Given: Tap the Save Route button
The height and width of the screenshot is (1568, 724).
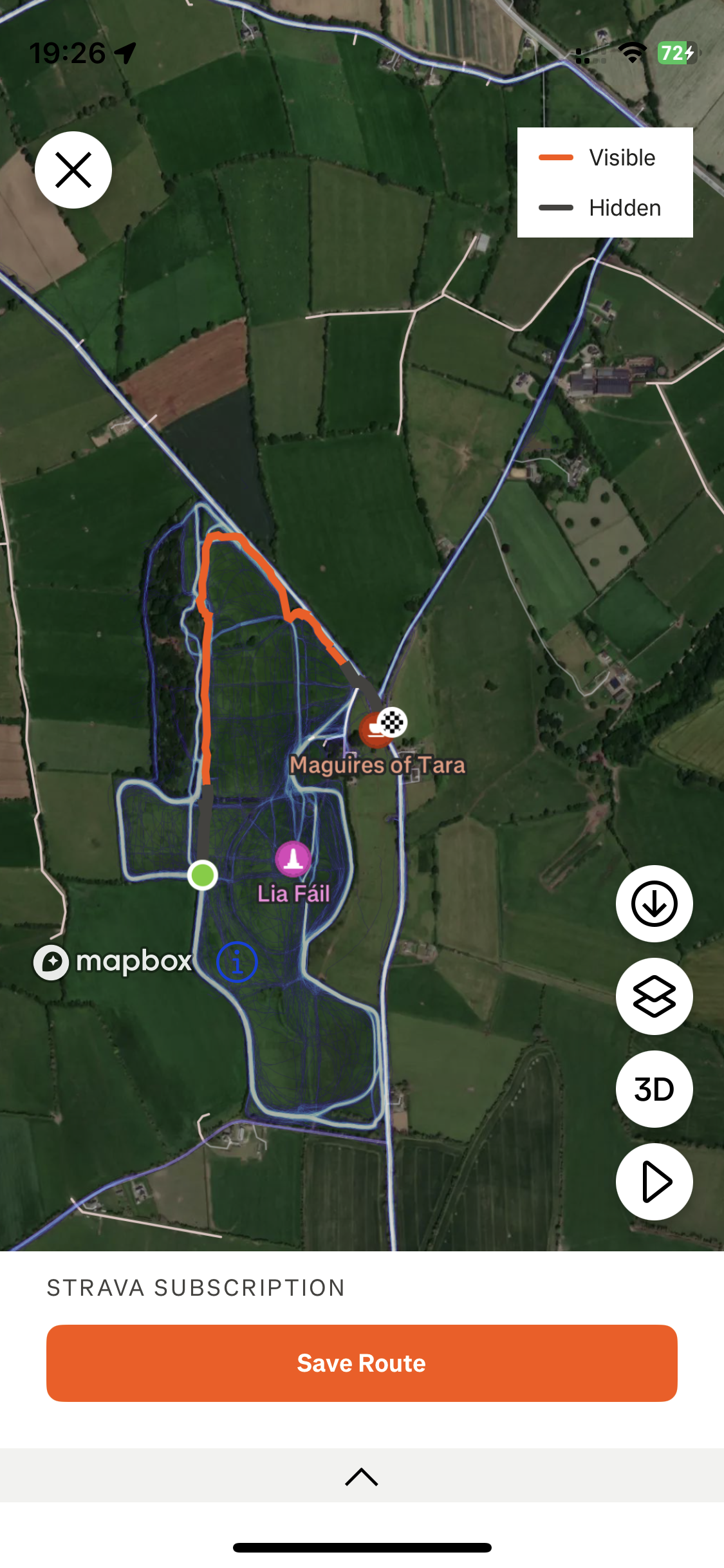Looking at the screenshot, I should [362, 1363].
